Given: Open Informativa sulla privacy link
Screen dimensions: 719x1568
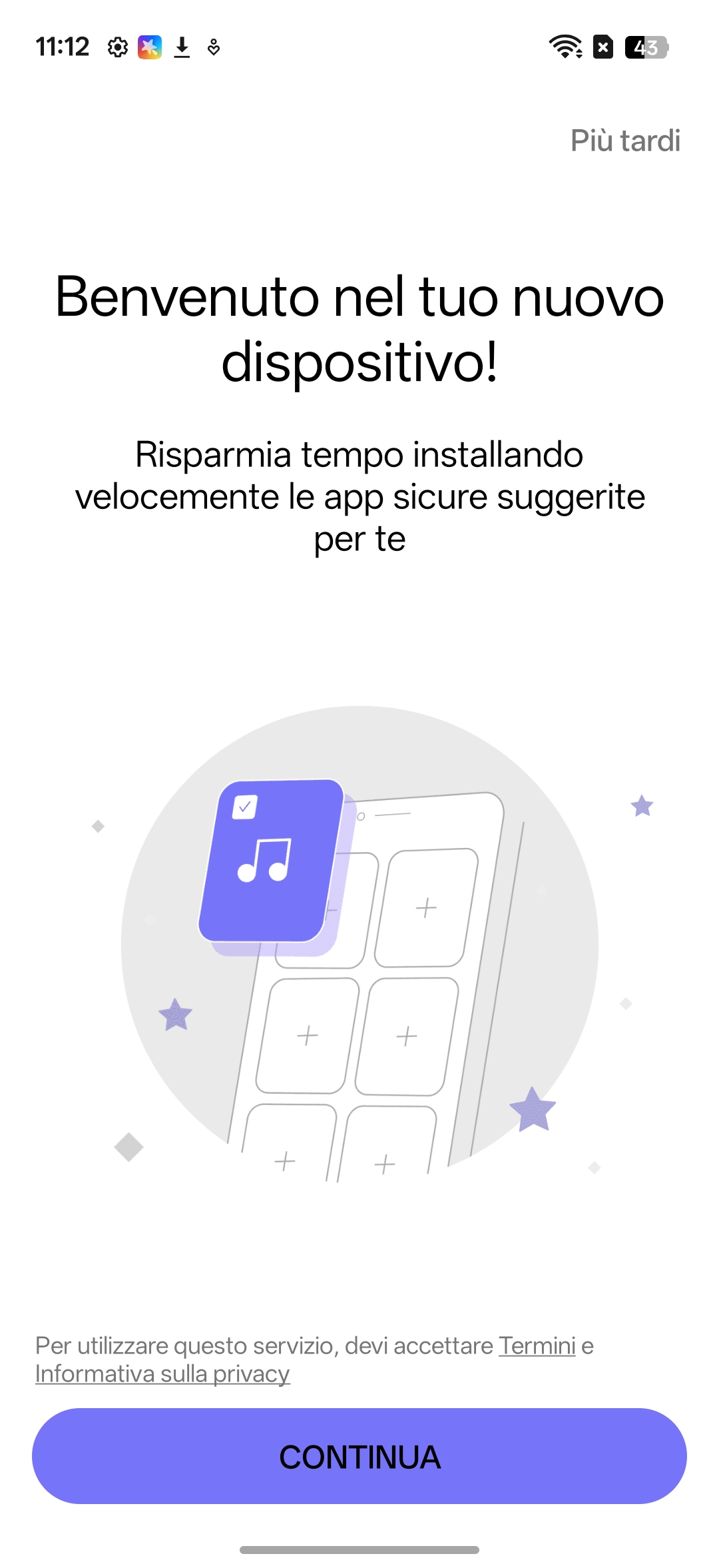Looking at the screenshot, I should click(162, 1373).
